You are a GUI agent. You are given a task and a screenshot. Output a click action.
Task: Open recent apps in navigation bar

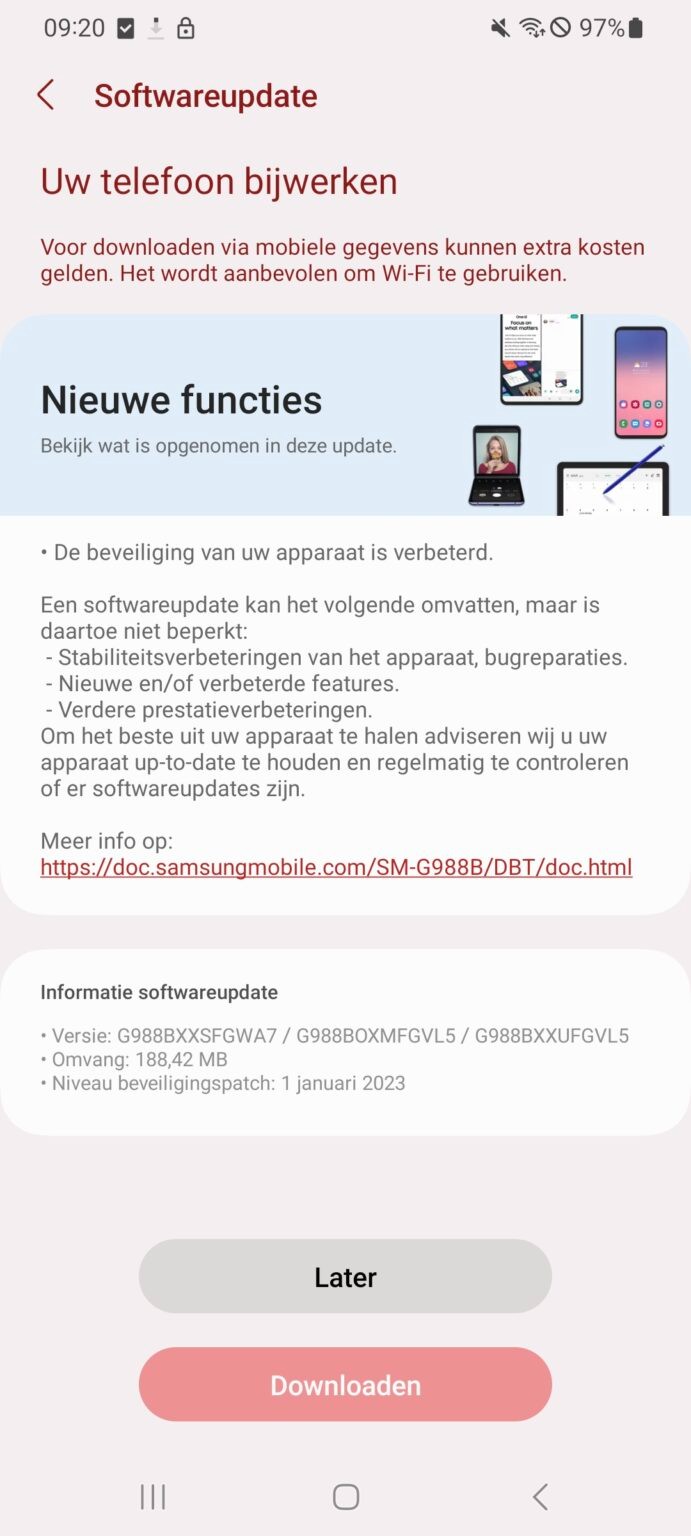coord(153,1496)
